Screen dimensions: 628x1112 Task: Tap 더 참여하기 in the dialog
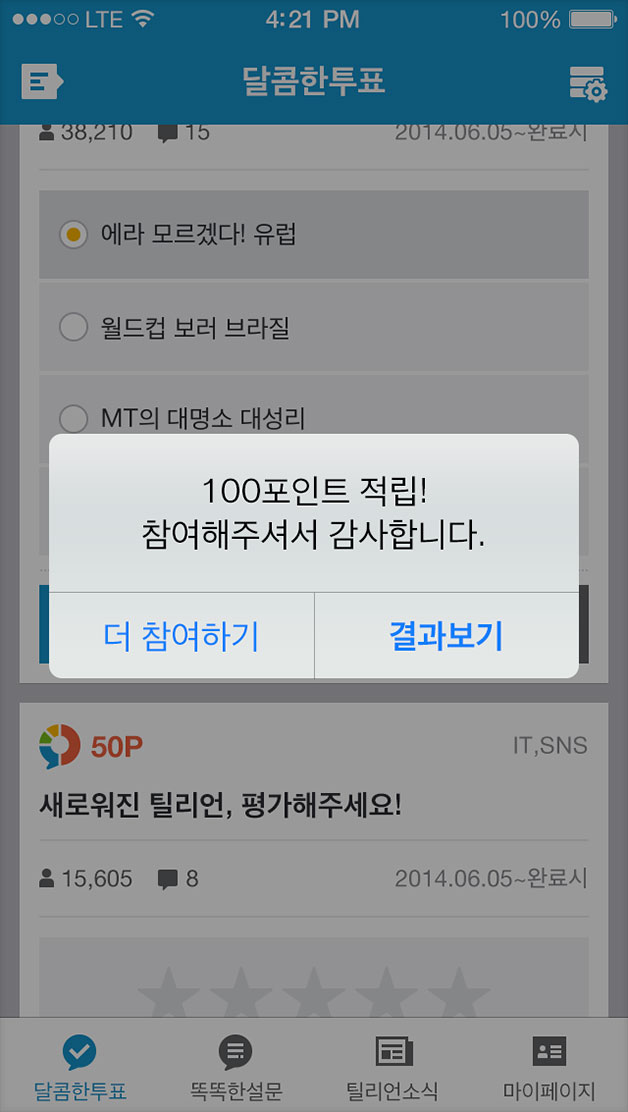[181, 636]
